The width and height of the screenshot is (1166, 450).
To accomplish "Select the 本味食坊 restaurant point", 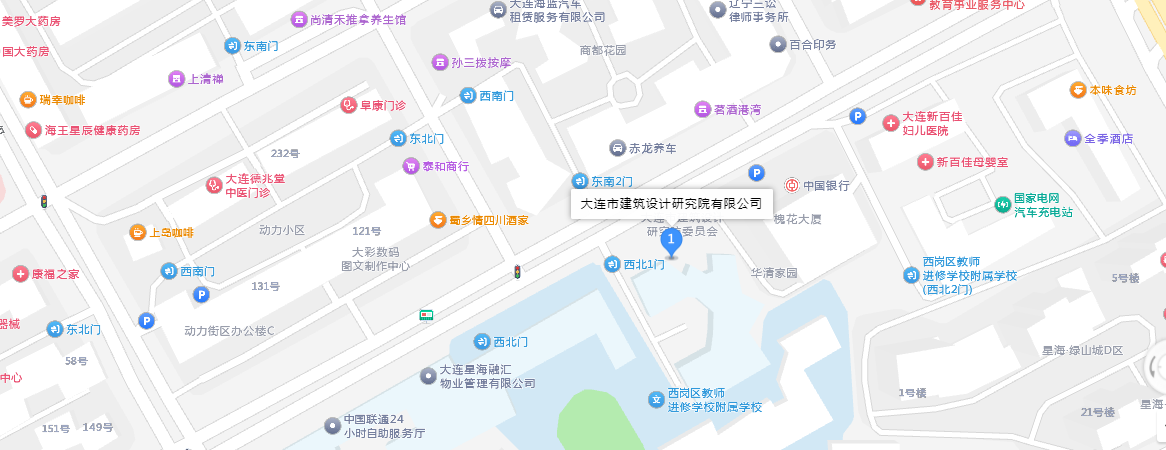I will [1078, 89].
